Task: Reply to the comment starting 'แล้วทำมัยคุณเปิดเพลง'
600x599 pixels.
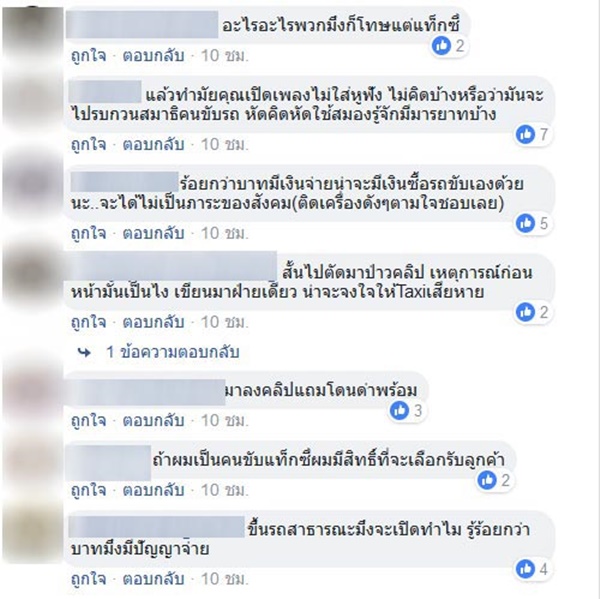Action: (x=152, y=144)
